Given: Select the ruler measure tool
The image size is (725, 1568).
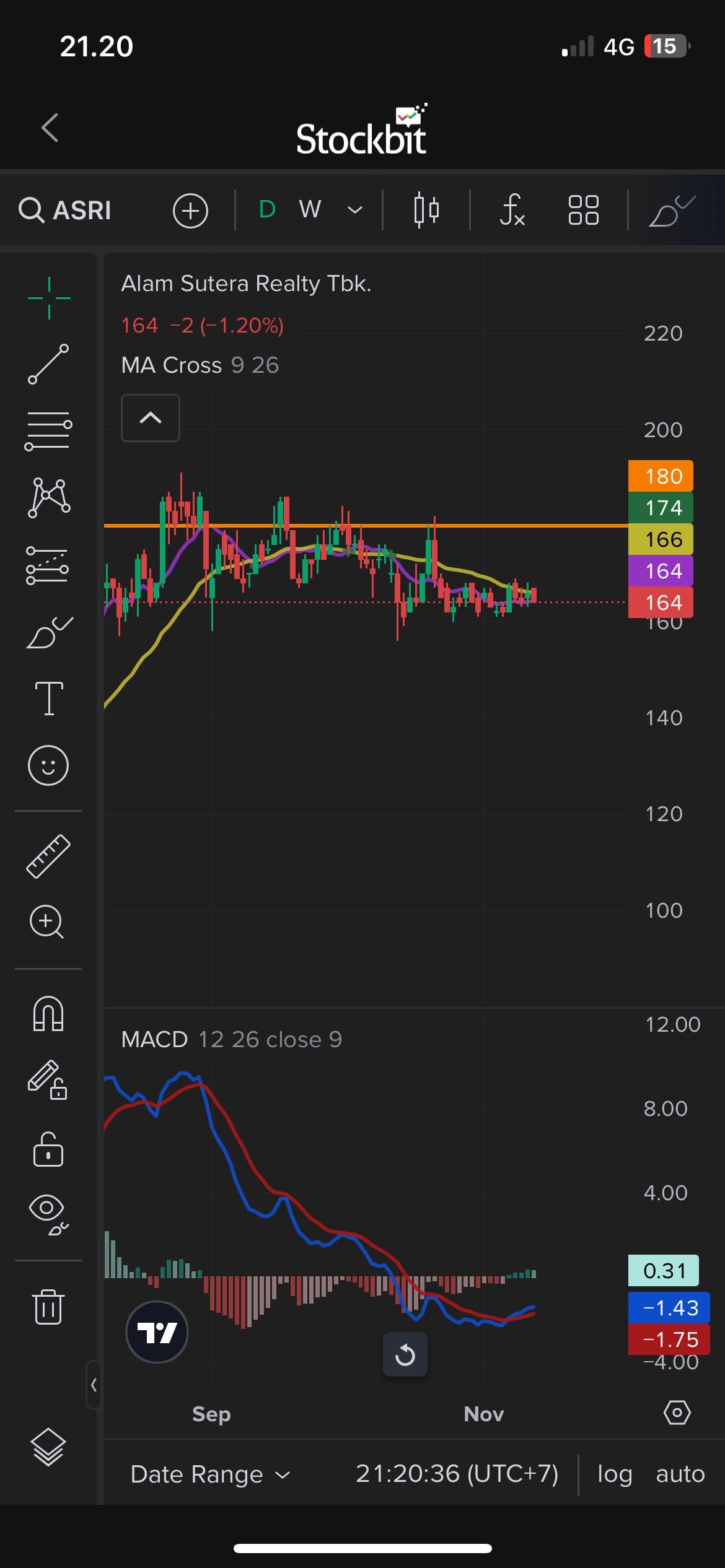Looking at the screenshot, I should pyautogui.click(x=48, y=856).
